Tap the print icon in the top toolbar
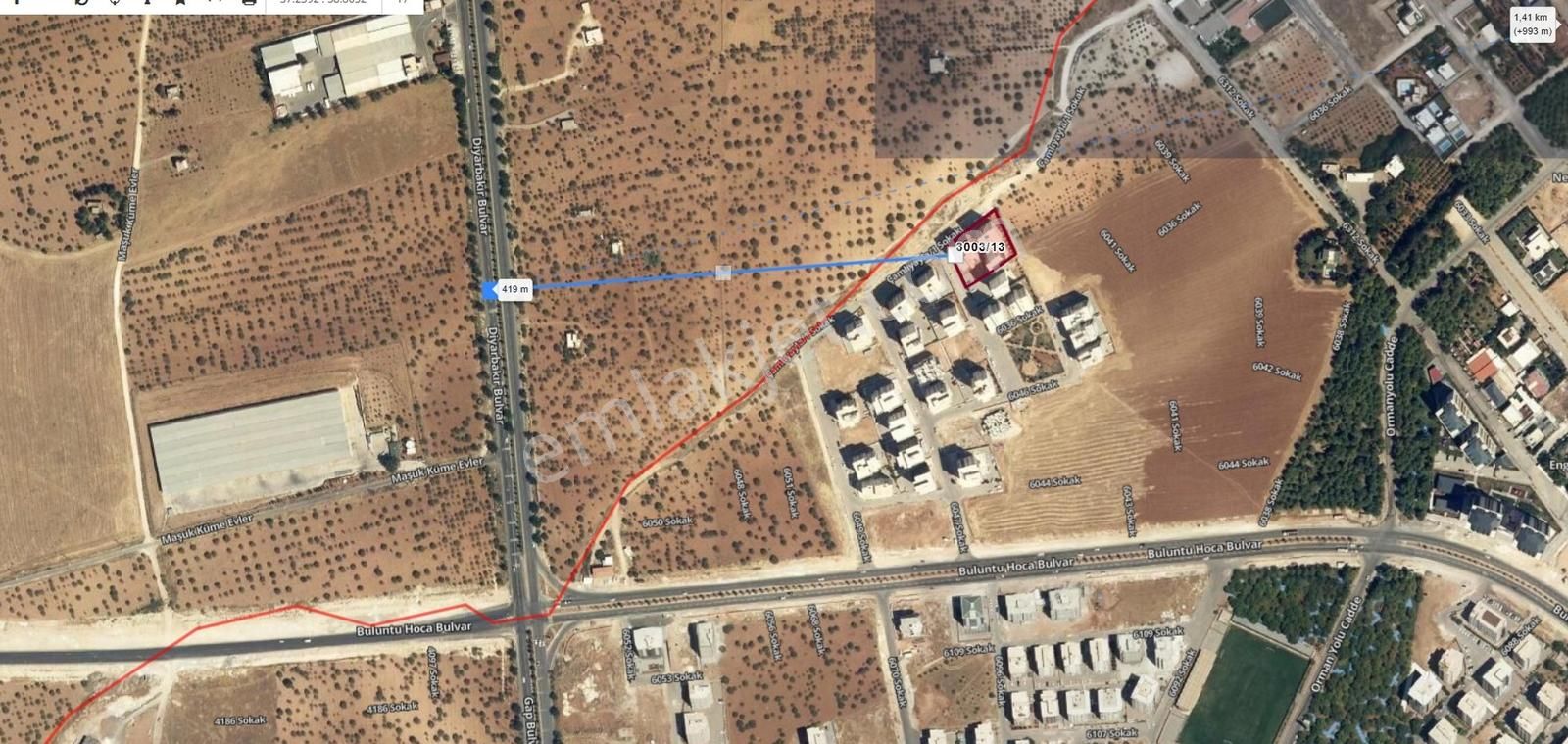Viewport: 1568px width, 744px height. (249, 2)
